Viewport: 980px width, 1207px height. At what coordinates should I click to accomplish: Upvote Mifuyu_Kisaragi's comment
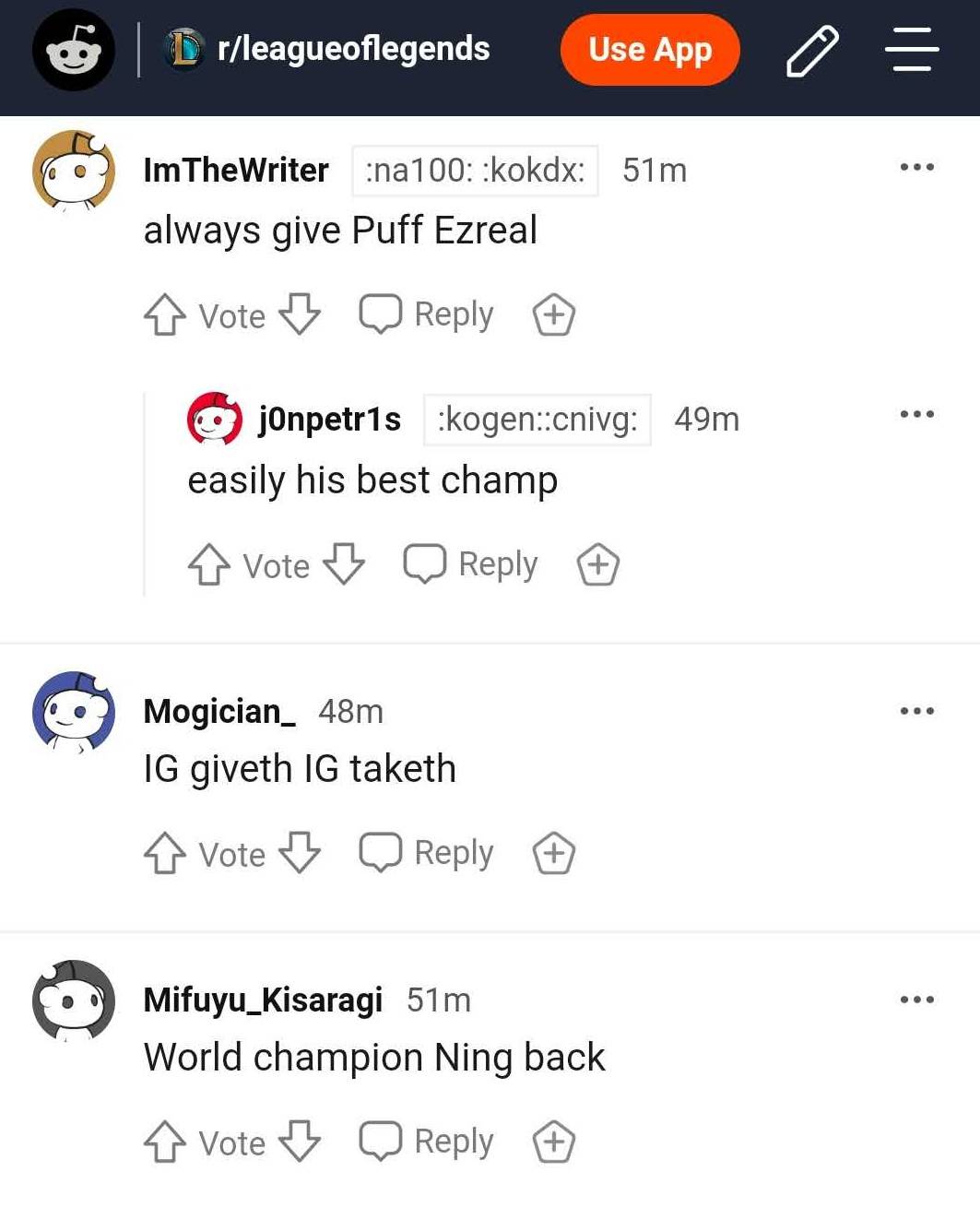[165, 1142]
